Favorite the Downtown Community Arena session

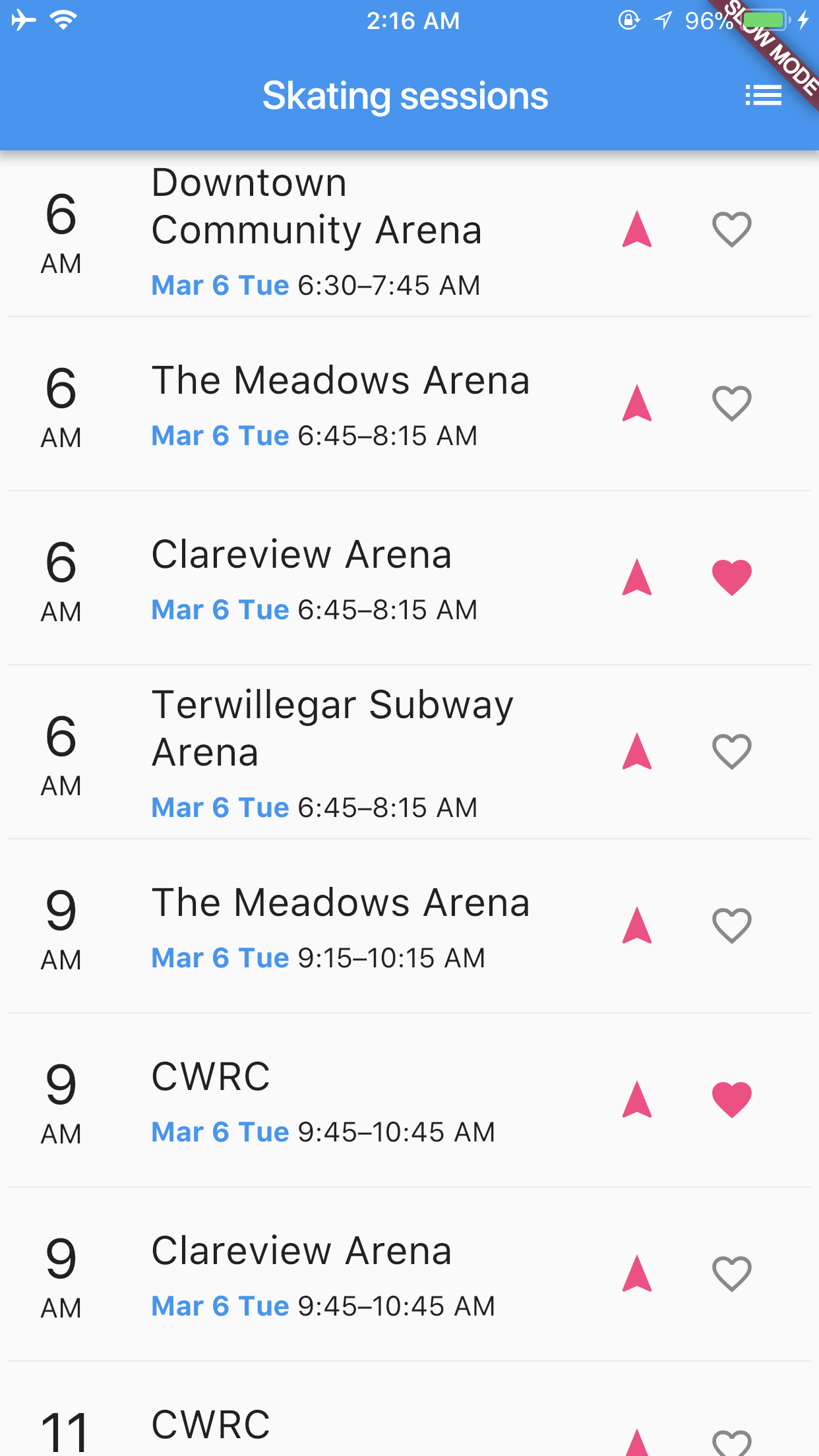click(x=732, y=229)
